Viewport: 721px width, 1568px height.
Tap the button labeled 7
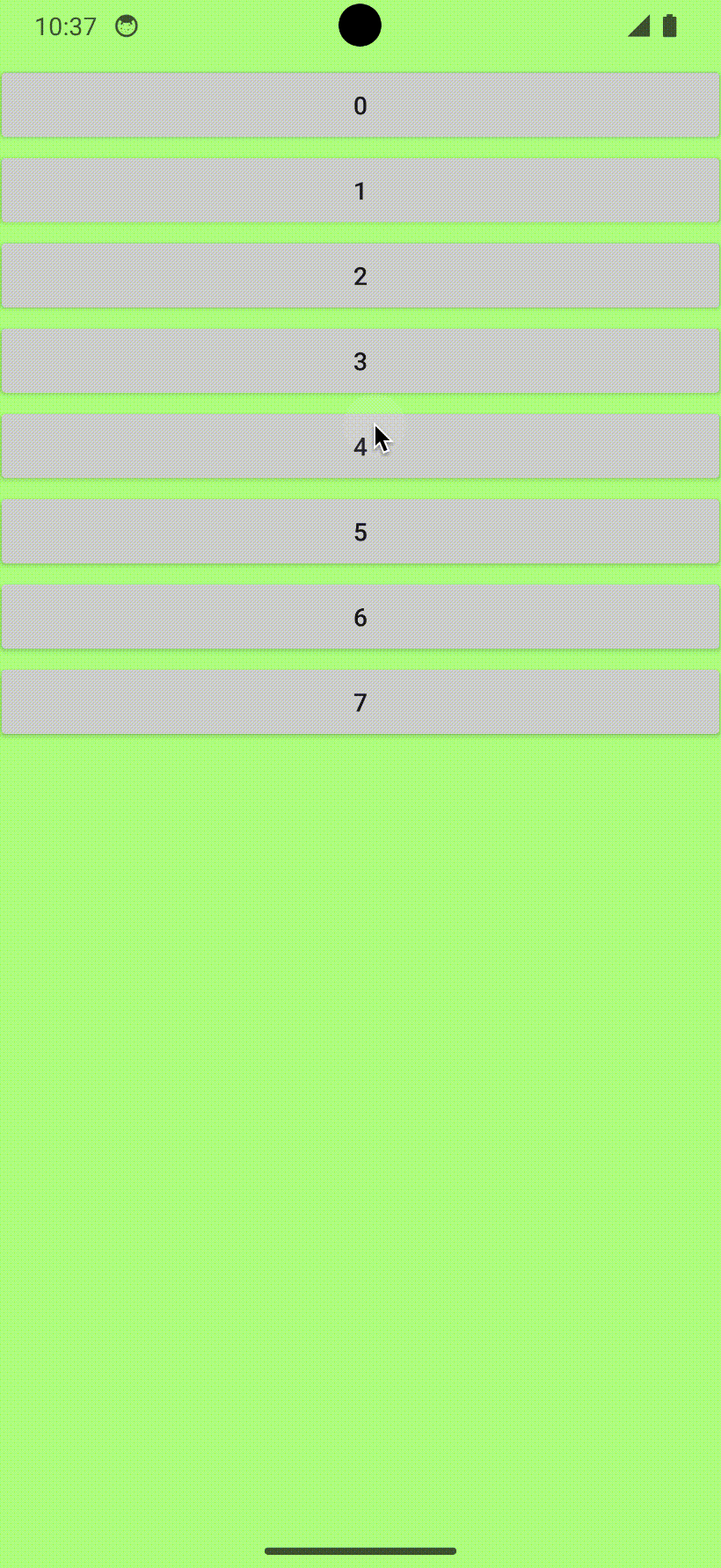pyautogui.click(x=360, y=702)
